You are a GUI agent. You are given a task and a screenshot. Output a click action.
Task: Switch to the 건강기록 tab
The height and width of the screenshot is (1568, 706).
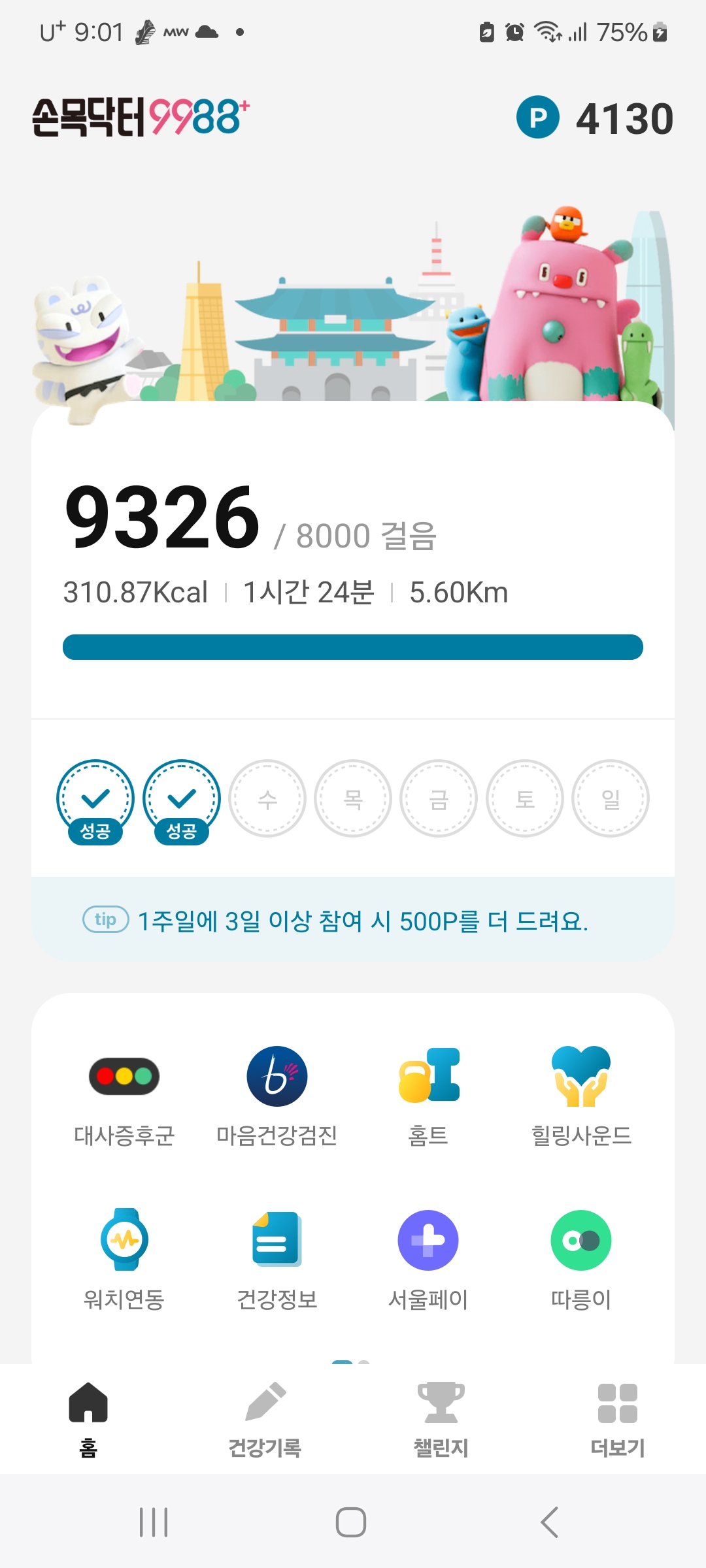coord(265,1419)
